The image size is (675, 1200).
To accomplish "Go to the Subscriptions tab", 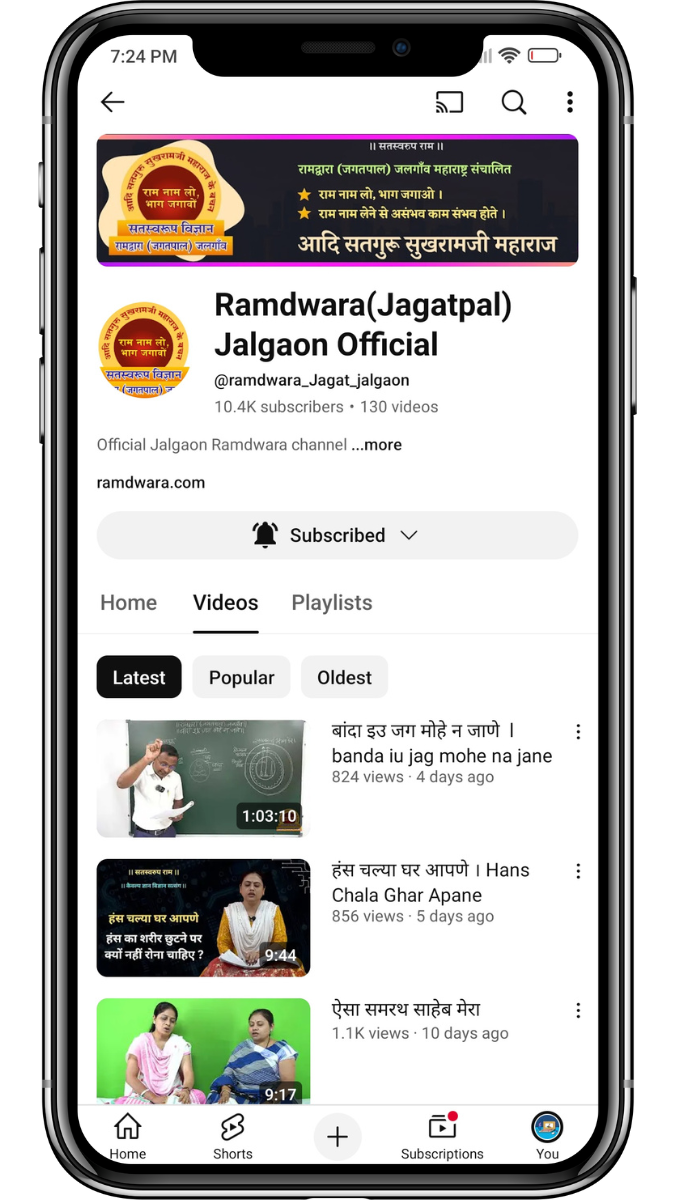I will tap(441, 1137).
